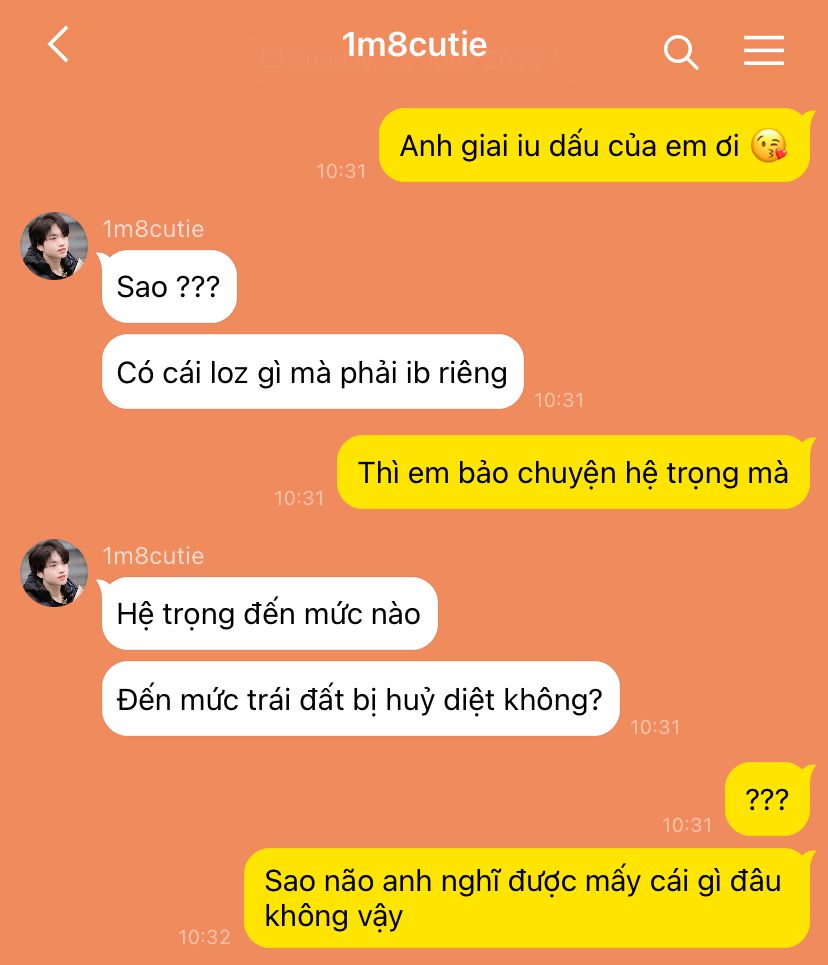Image resolution: width=828 pixels, height=965 pixels.
Task: View 1m8cutie's profile picture beside "Hệ trọng đến mức nào"
Action: click(x=54, y=573)
